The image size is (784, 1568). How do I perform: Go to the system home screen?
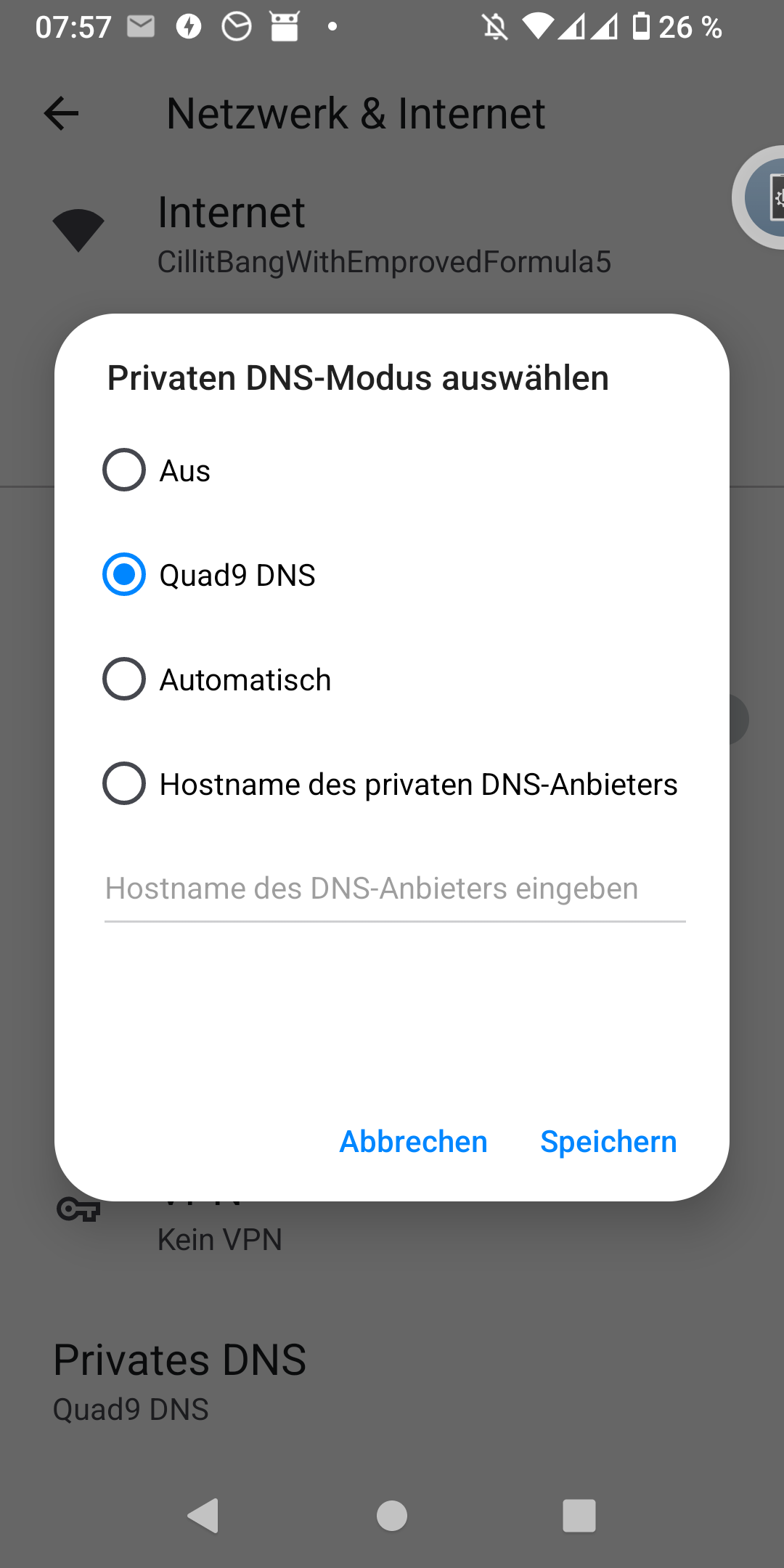tap(392, 1516)
